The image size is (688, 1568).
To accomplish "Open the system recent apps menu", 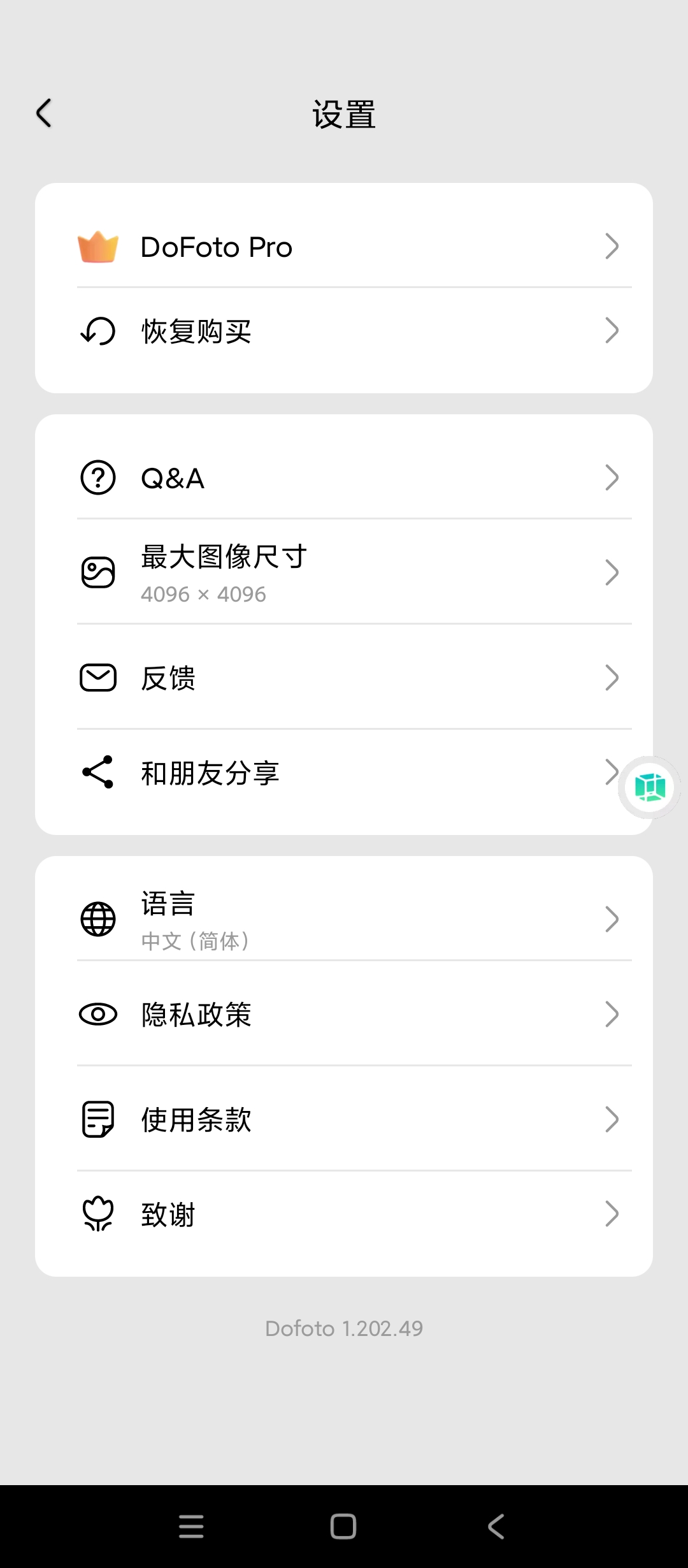I will click(191, 1526).
